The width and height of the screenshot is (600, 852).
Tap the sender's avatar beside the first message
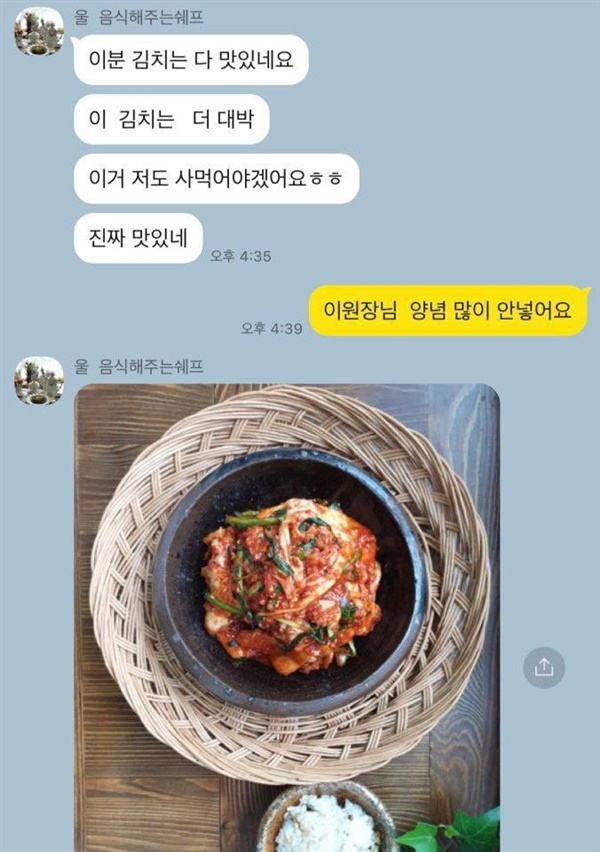[39, 31]
